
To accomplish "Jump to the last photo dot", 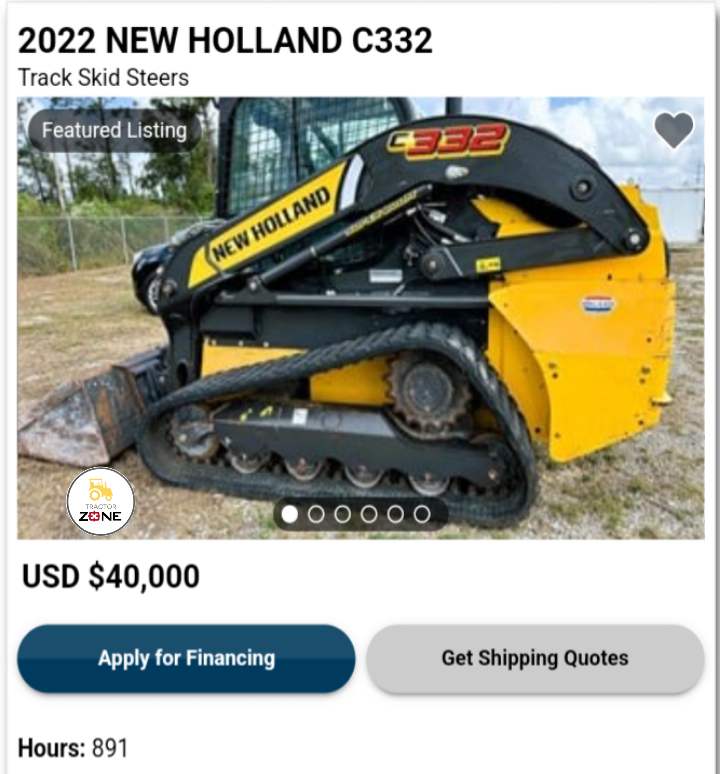I will pyautogui.click(x=422, y=514).
